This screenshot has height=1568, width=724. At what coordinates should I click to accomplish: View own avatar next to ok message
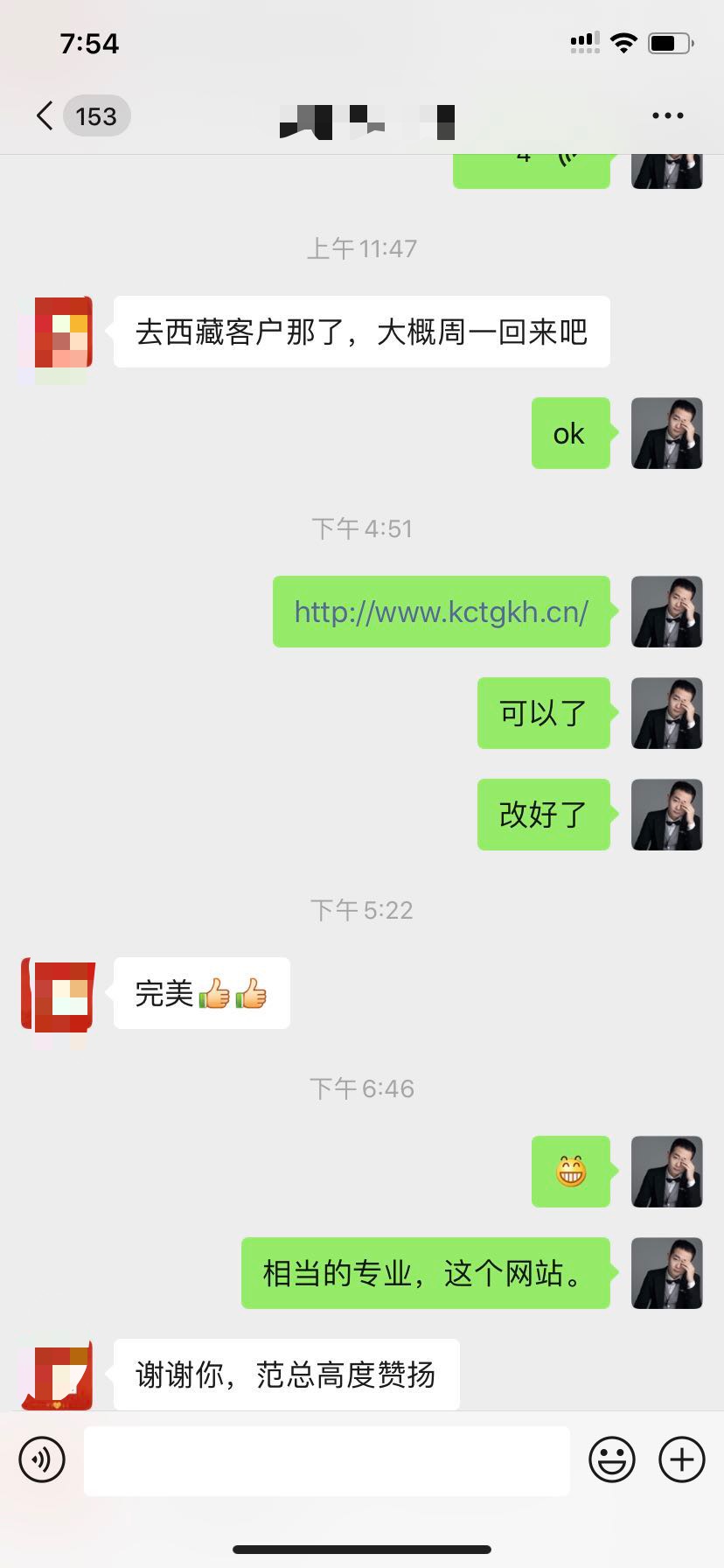[x=666, y=434]
